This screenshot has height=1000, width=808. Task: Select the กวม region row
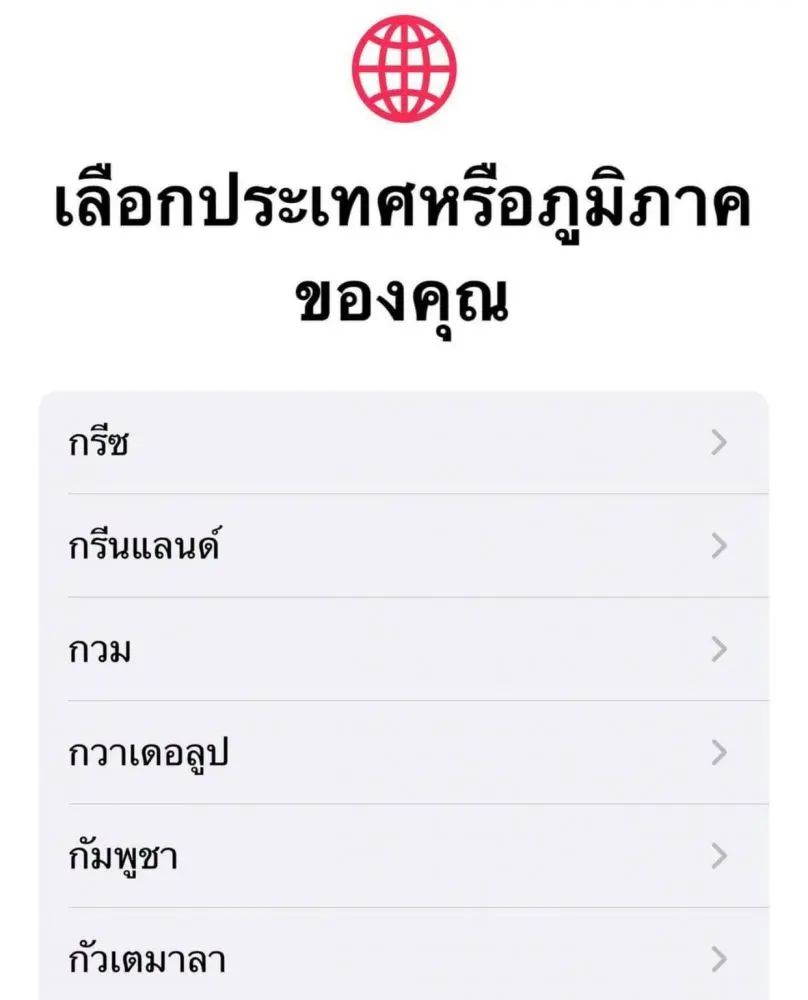pyautogui.click(x=400, y=650)
